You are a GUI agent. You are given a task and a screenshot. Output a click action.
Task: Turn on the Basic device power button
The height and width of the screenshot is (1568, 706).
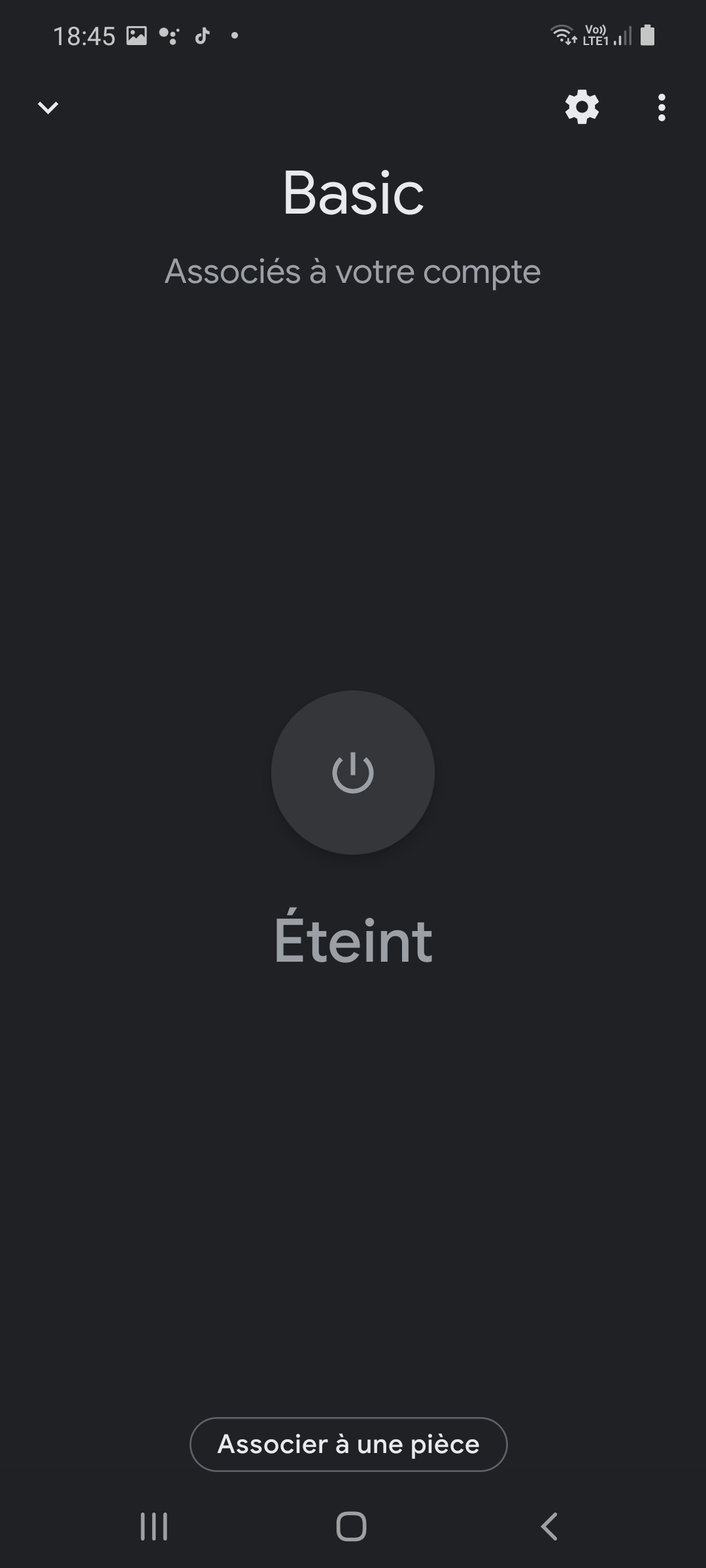pos(353,772)
